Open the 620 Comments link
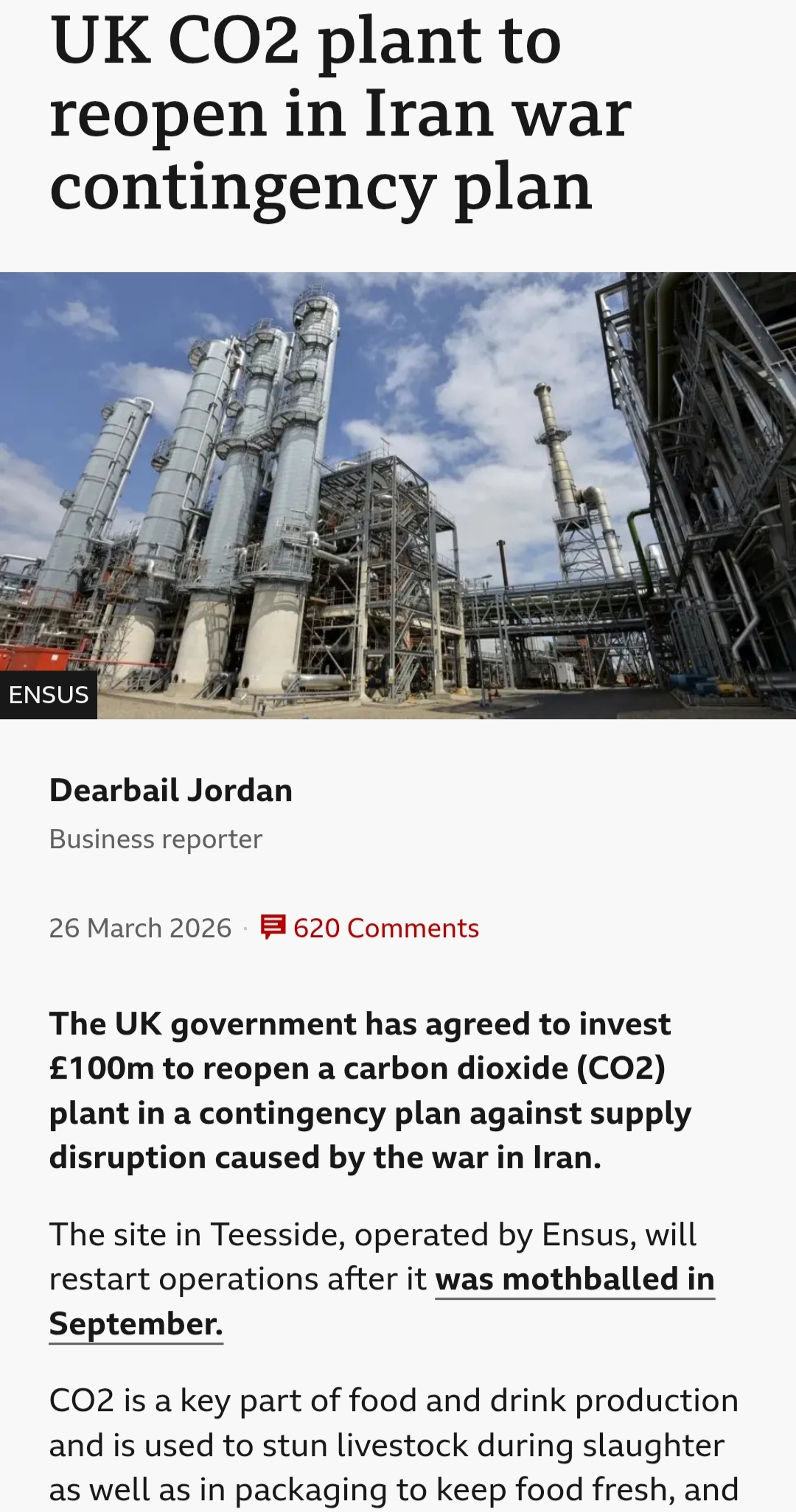This screenshot has width=796, height=1512. (x=385, y=928)
